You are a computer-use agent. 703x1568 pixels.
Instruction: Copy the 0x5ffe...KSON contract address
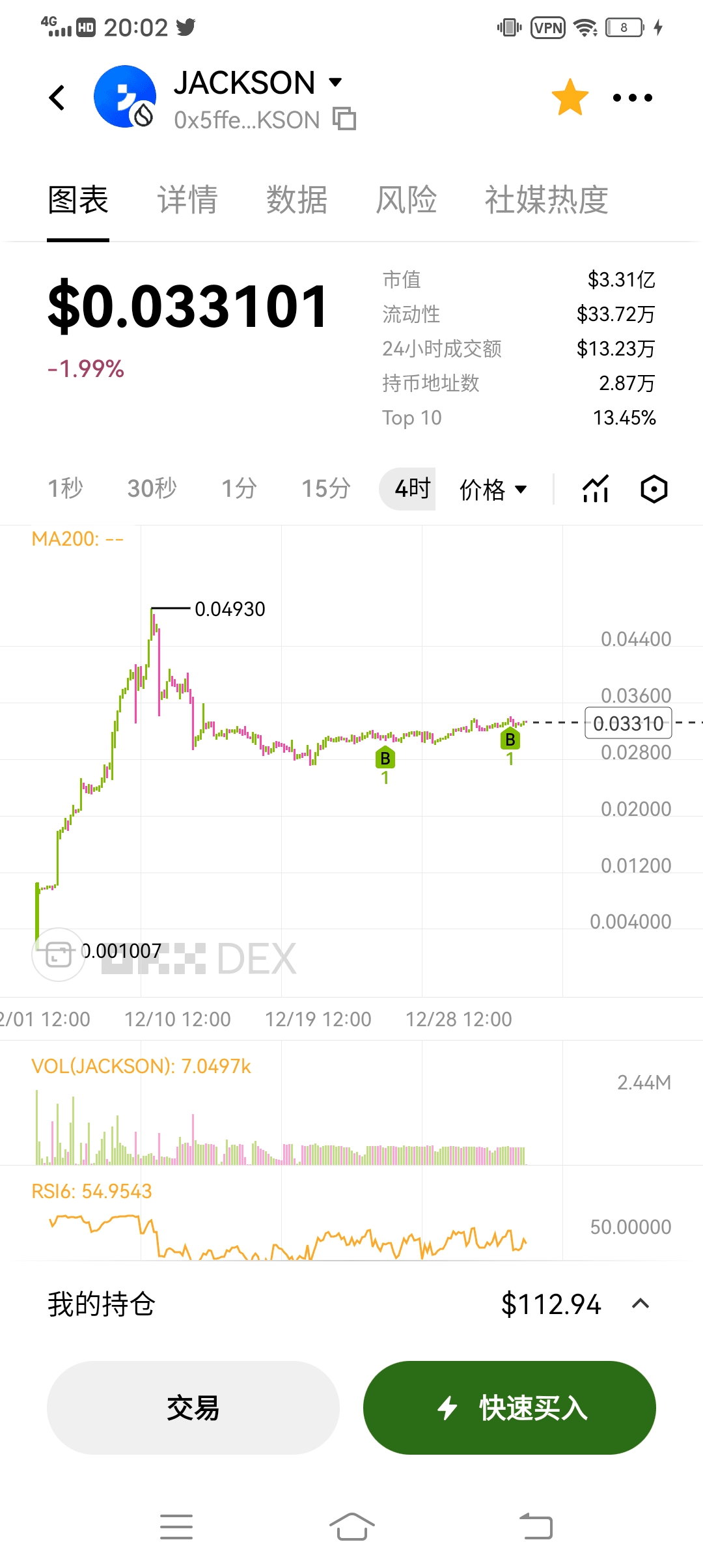[x=344, y=119]
